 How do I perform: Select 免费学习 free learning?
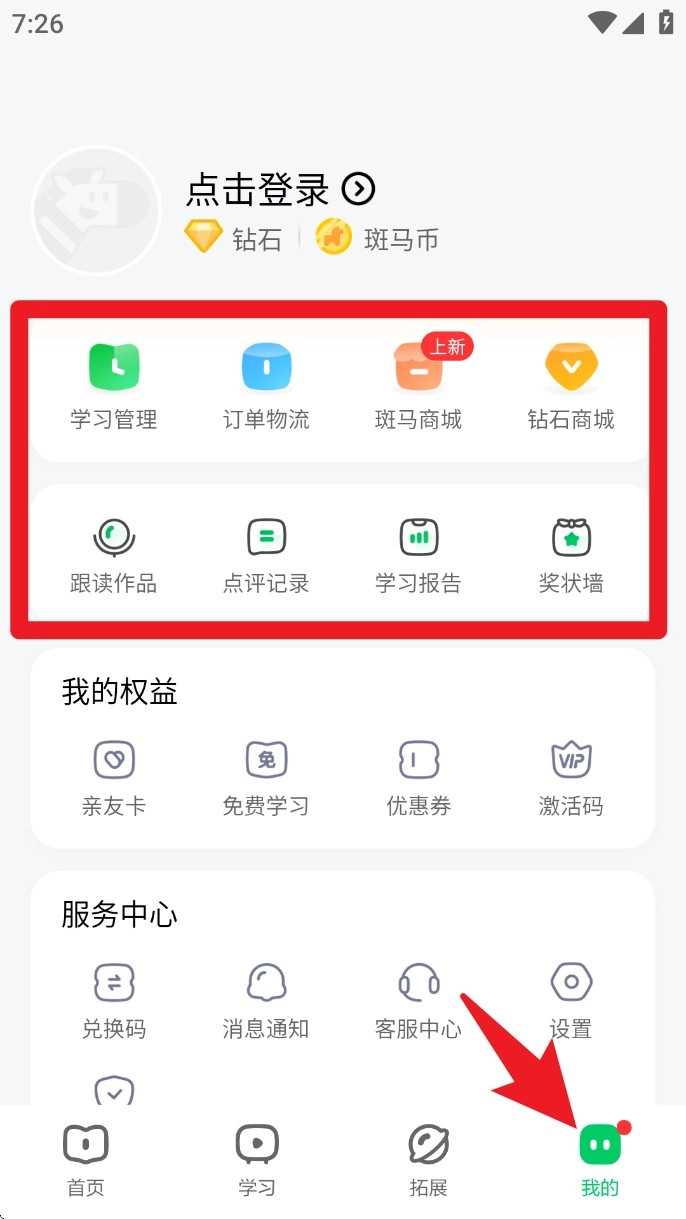[266, 777]
